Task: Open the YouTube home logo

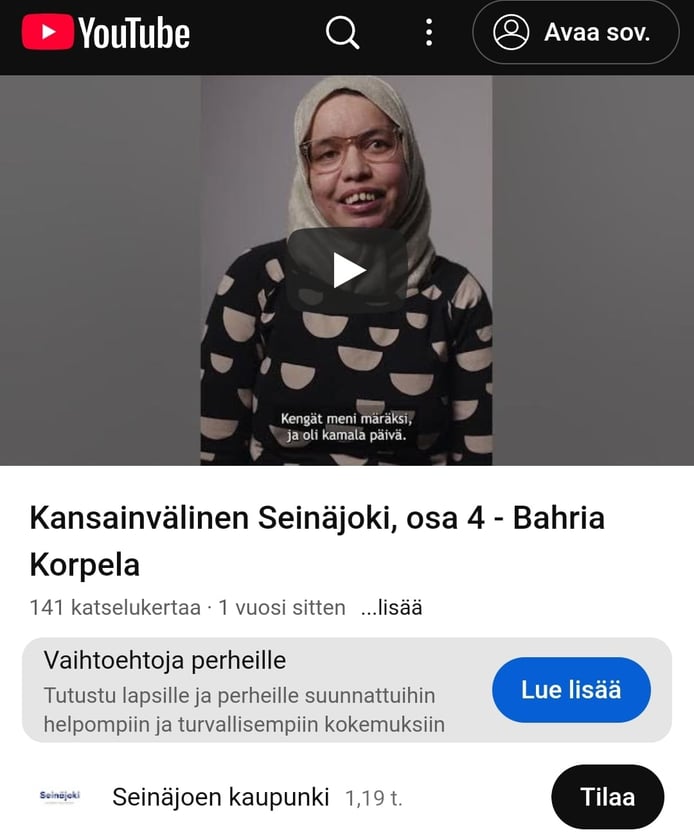Action: pyautogui.click(x=105, y=32)
